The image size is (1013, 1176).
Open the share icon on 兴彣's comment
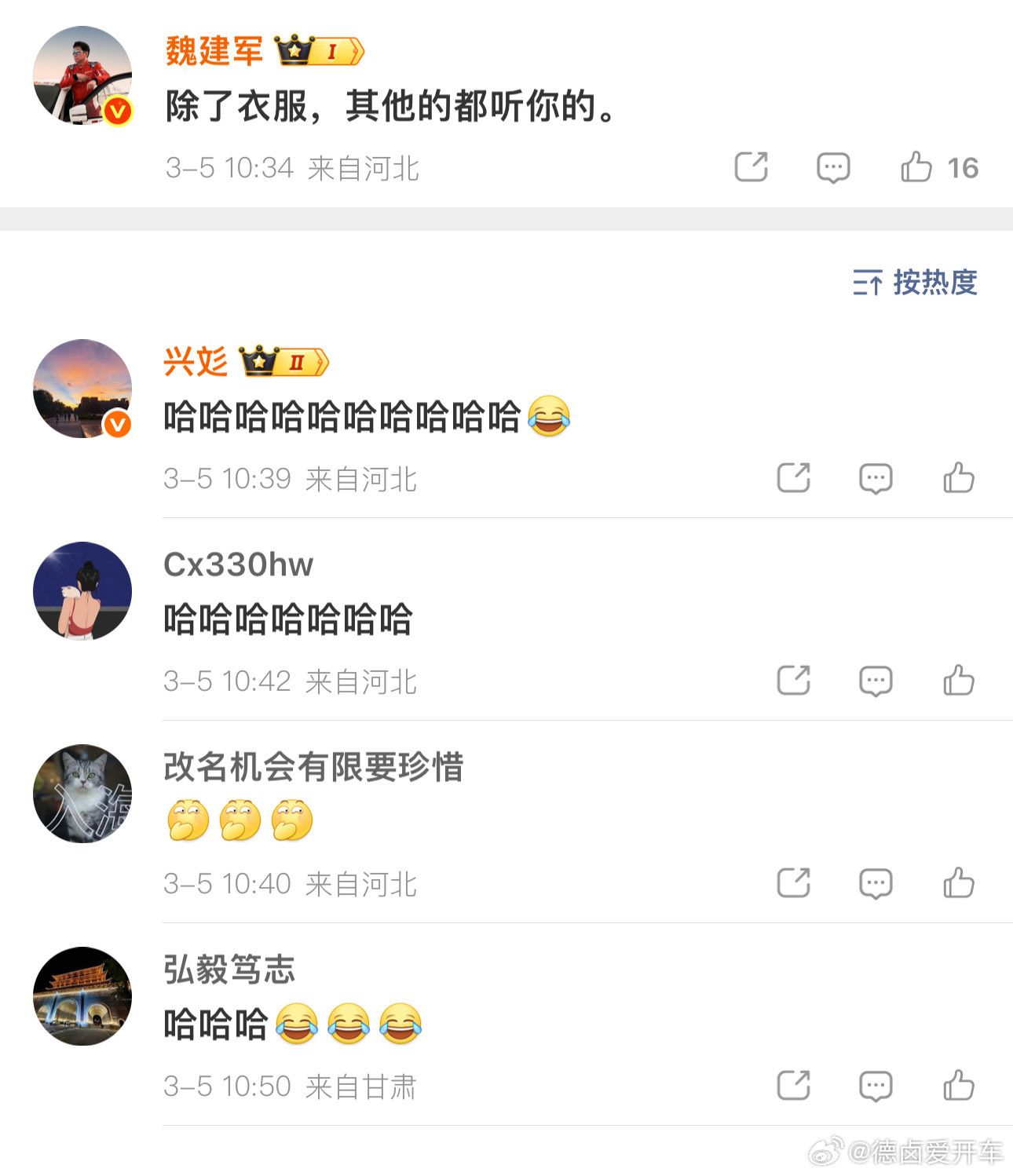793,477
